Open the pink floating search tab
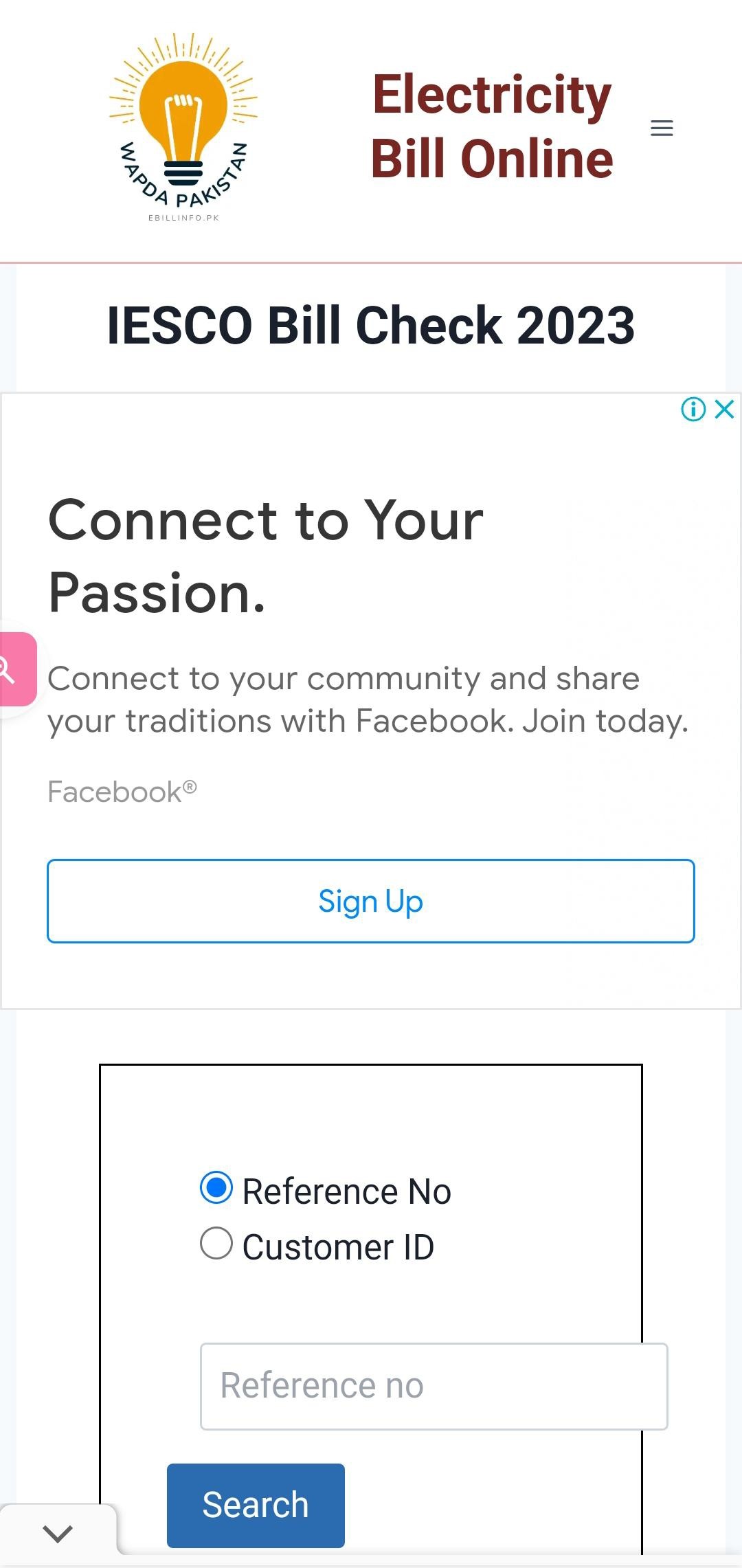The height and width of the screenshot is (1568, 742). coord(15,669)
